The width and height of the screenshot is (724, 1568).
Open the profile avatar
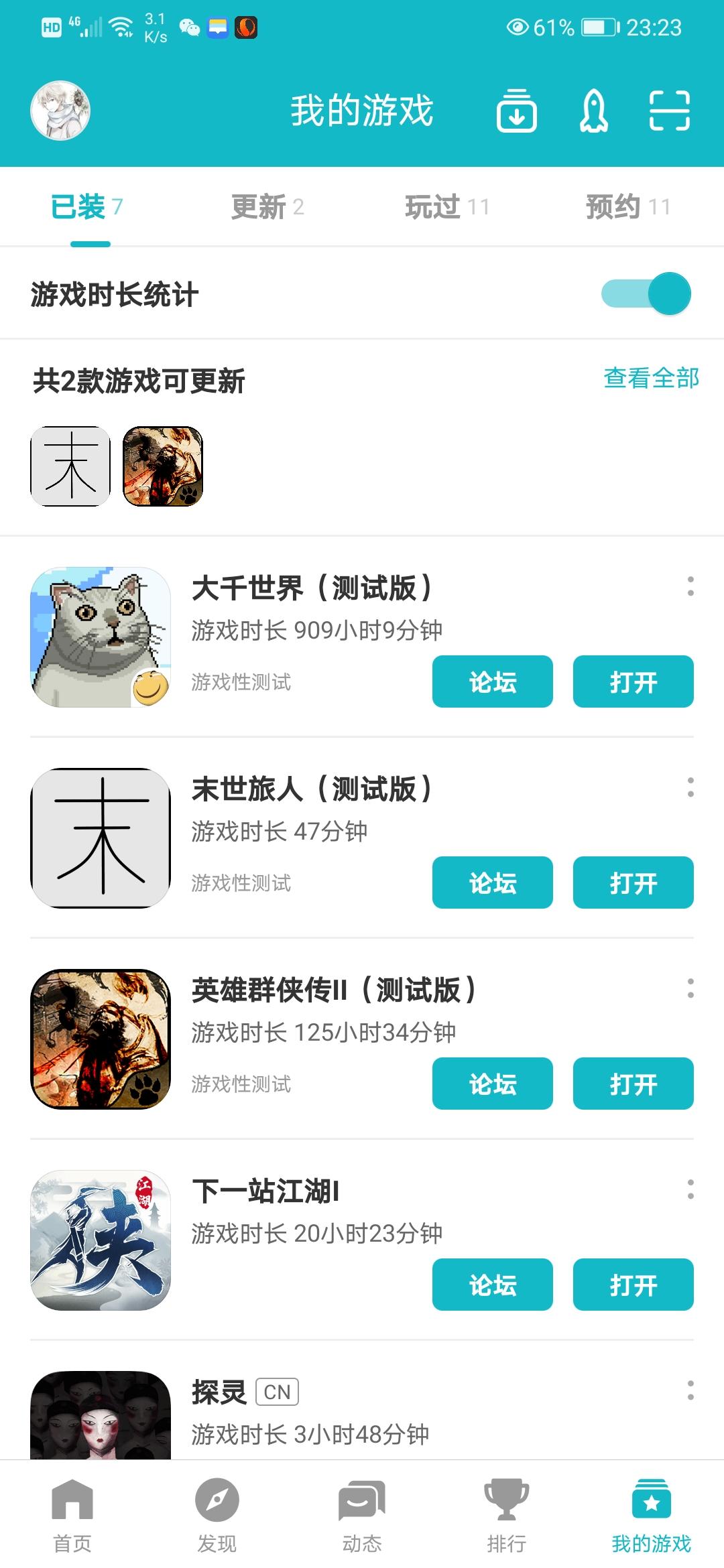pyautogui.click(x=60, y=111)
